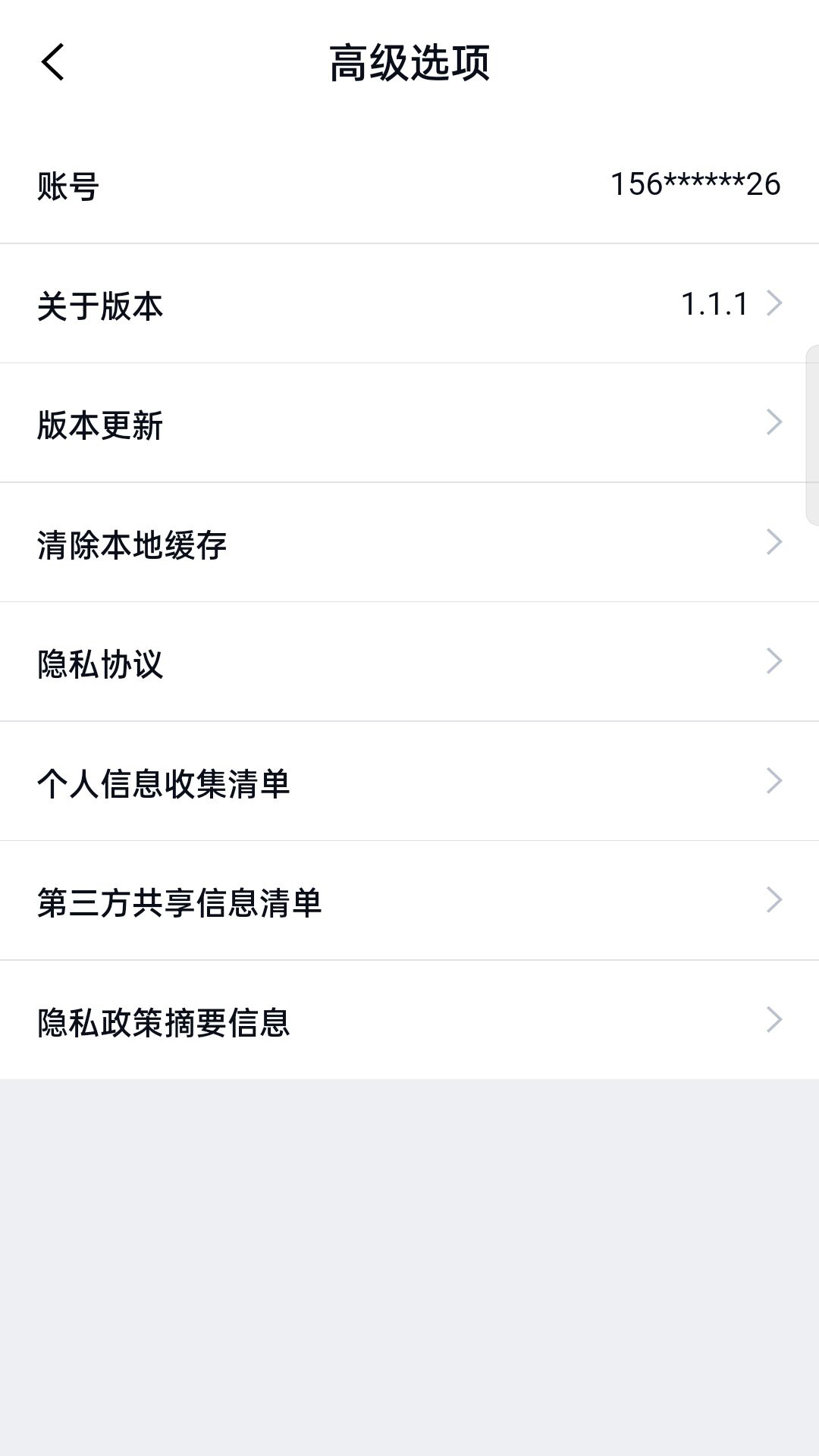Click the chevron next to version 1.1.1
This screenshot has height=1456, width=819.
point(775,303)
